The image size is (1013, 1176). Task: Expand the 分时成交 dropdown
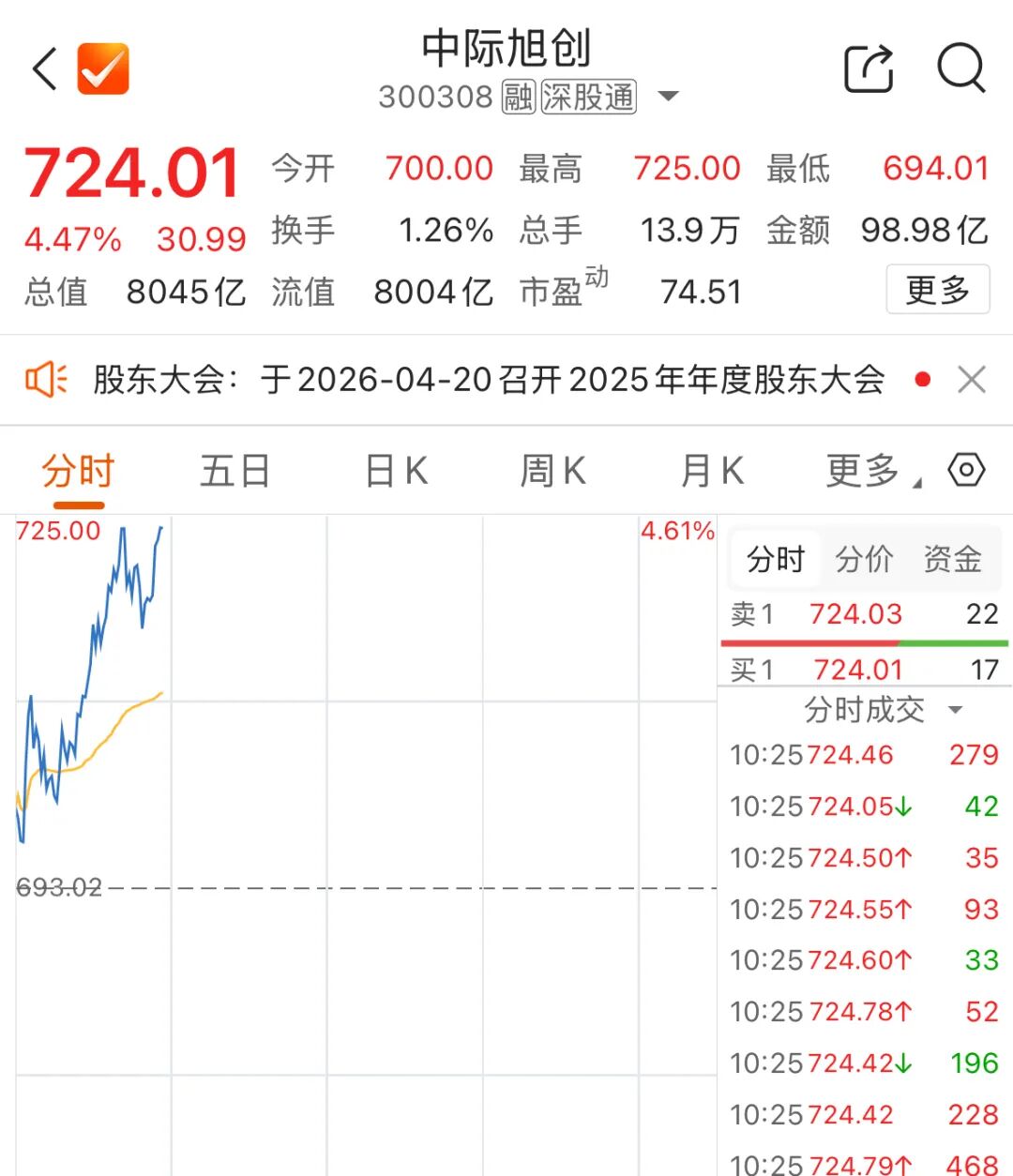[x=882, y=710]
